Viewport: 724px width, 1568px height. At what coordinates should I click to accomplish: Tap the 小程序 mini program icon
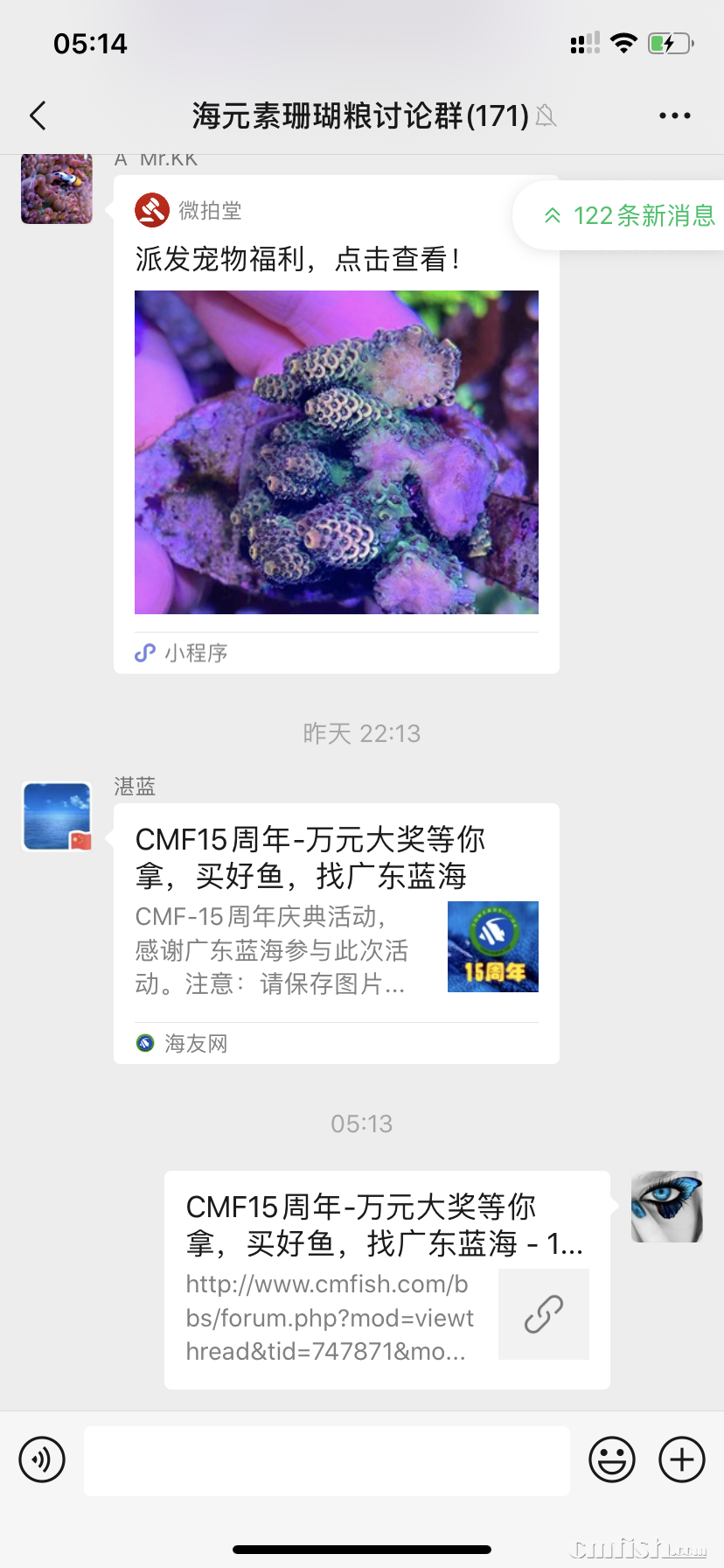click(x=144, y=652)
